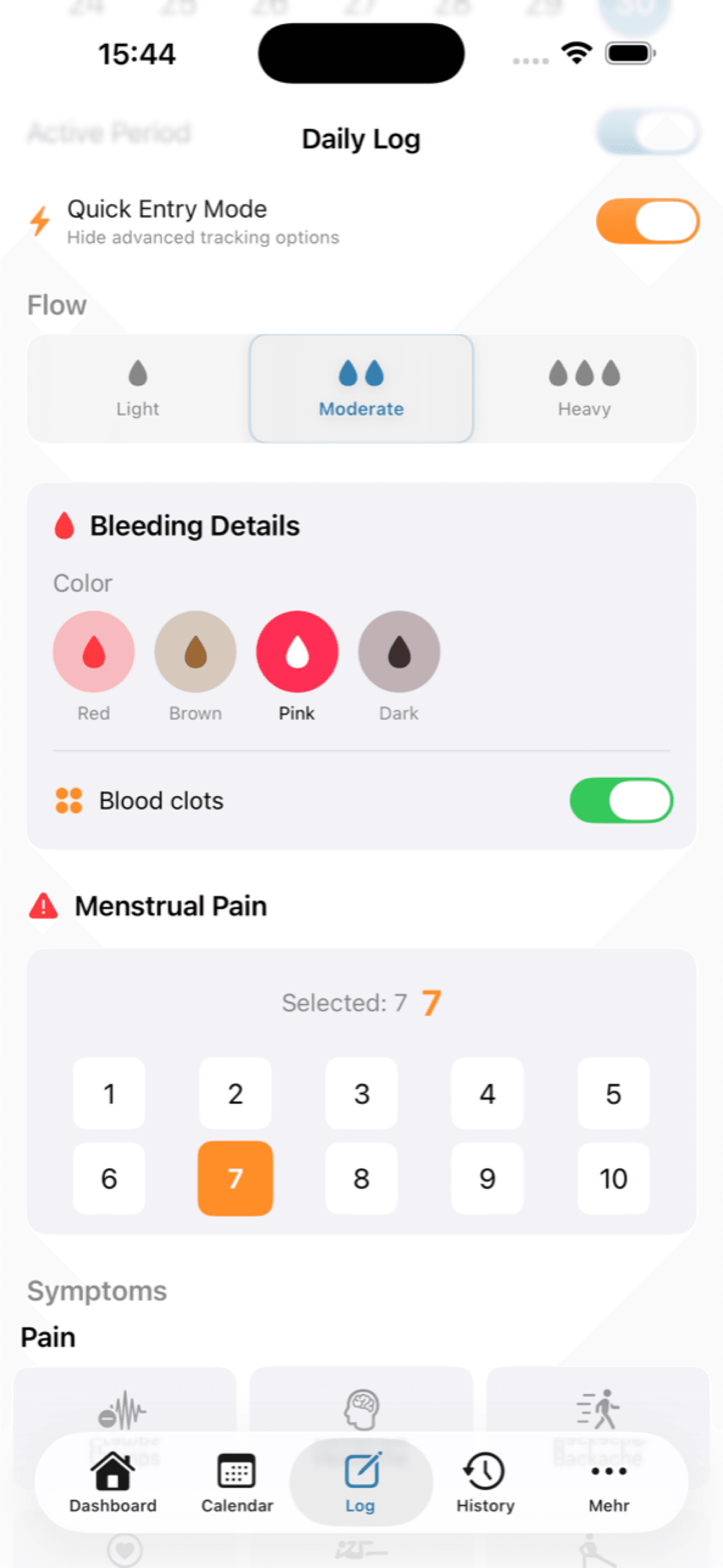
Task: Set menstrual pain level to 8
Action: coord(361,1178)
